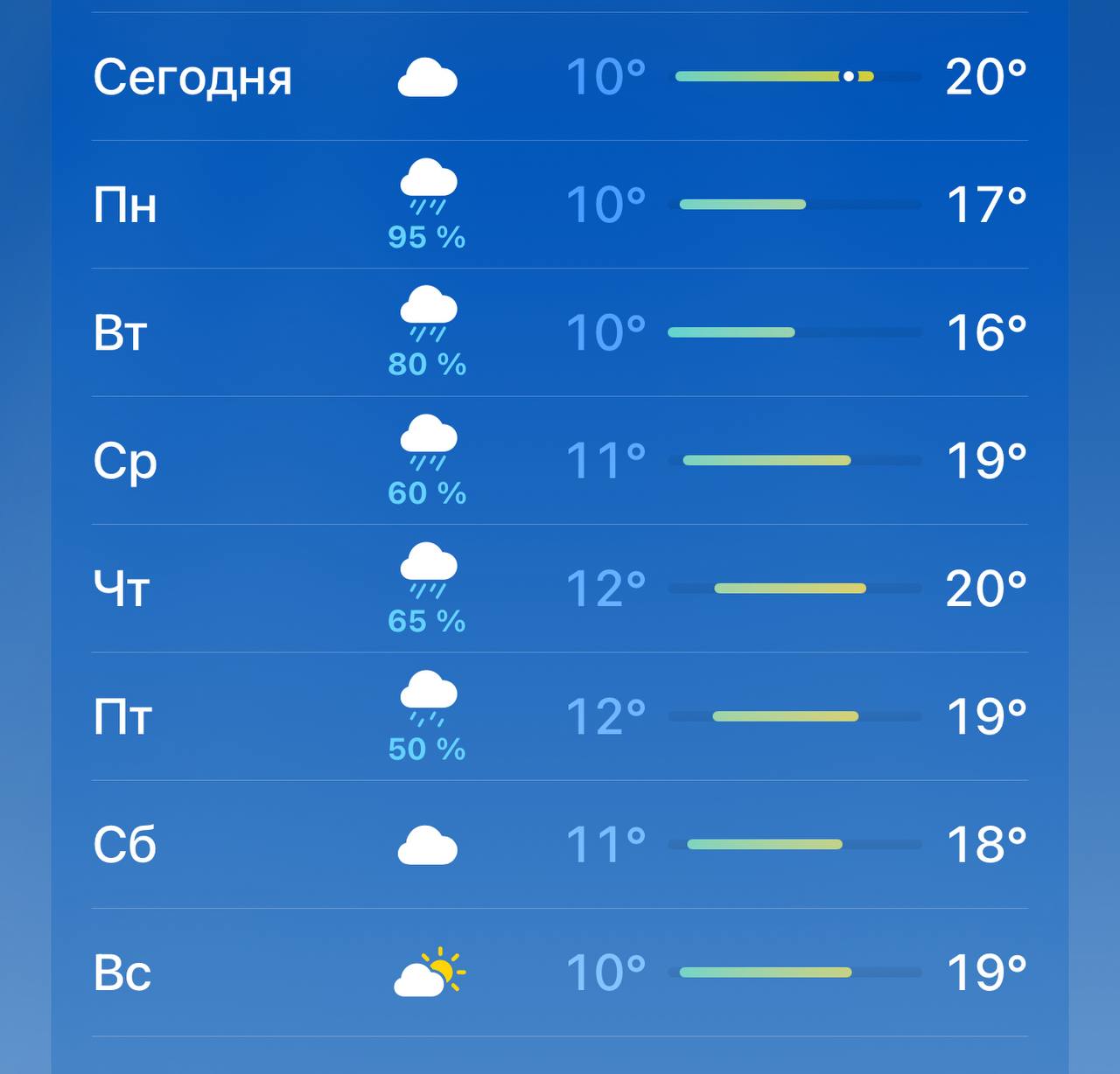Open today's forecast row labeled Сегодня
This screenshot has height=1074, width=1120.
pyautogui.click(x=560, y=77)
